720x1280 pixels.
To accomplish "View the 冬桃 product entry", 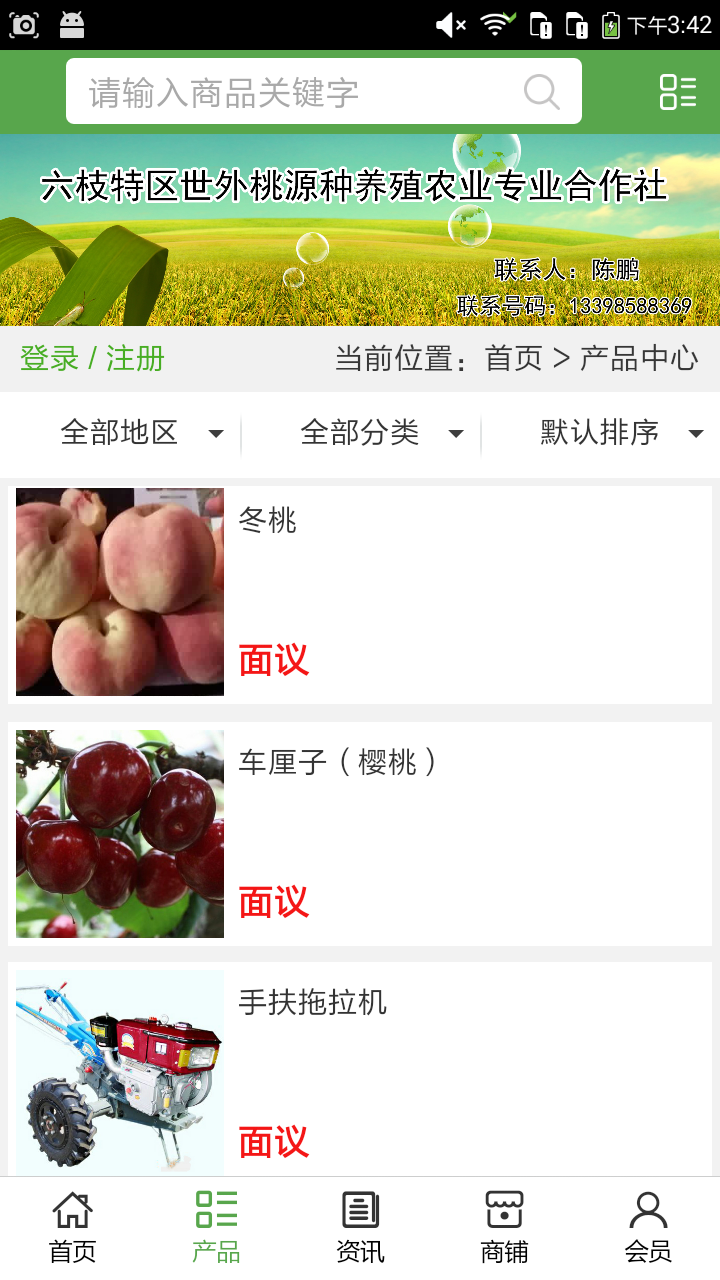I will (x=267, y=521).
